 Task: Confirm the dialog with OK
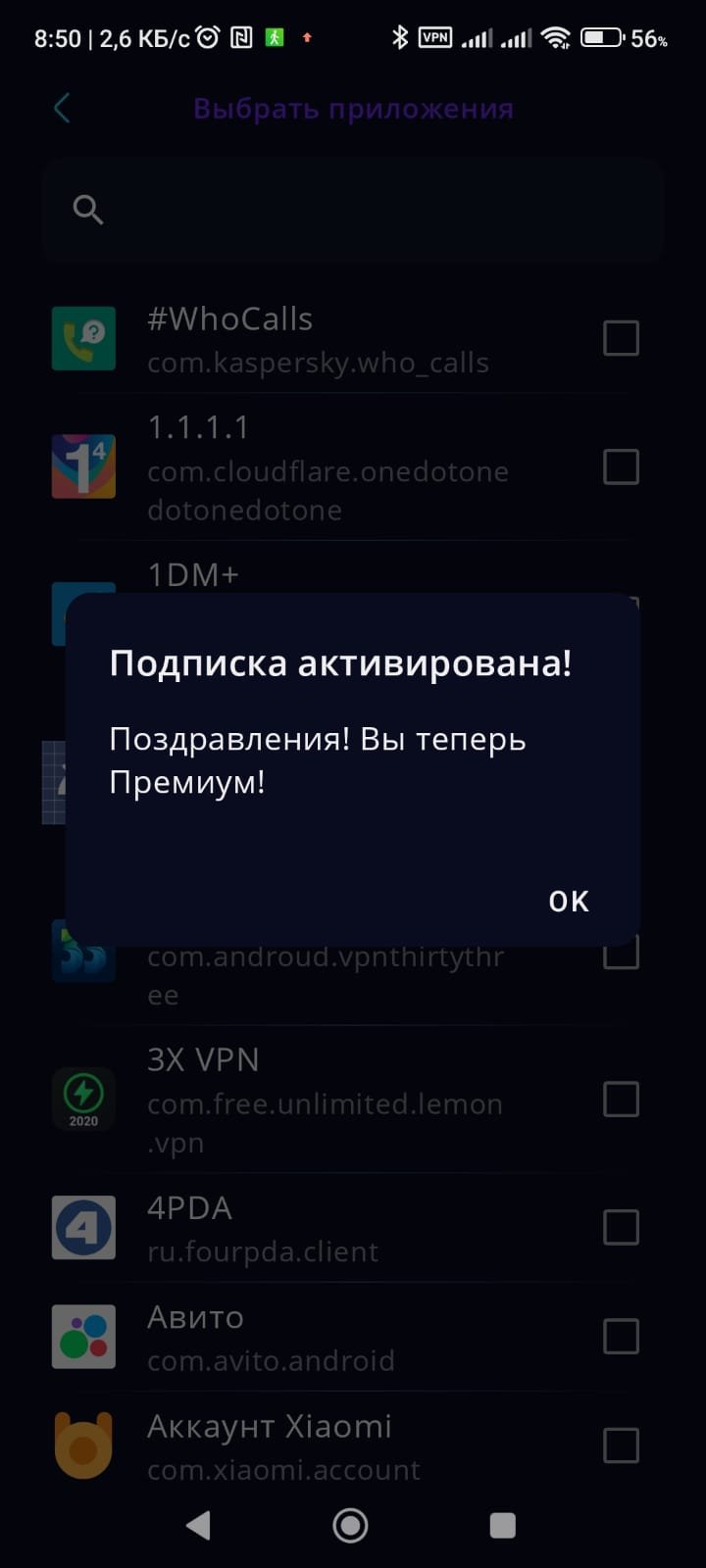pyautogui.click(x=569, y=901)
